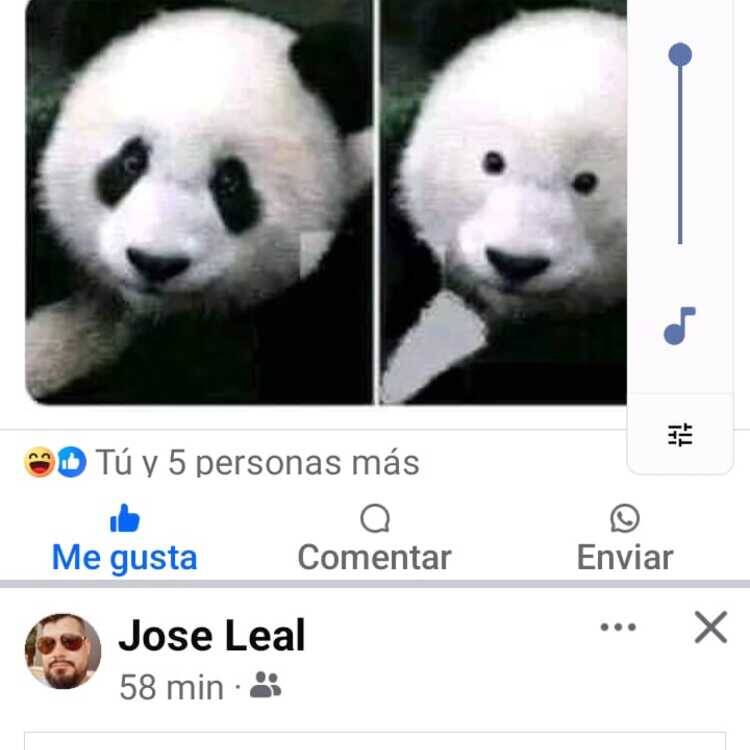Image resolution: width=750 pixels, height=750 pixels.
Task: Open the panda photo in the post
Action: click(x=200, y=200)
